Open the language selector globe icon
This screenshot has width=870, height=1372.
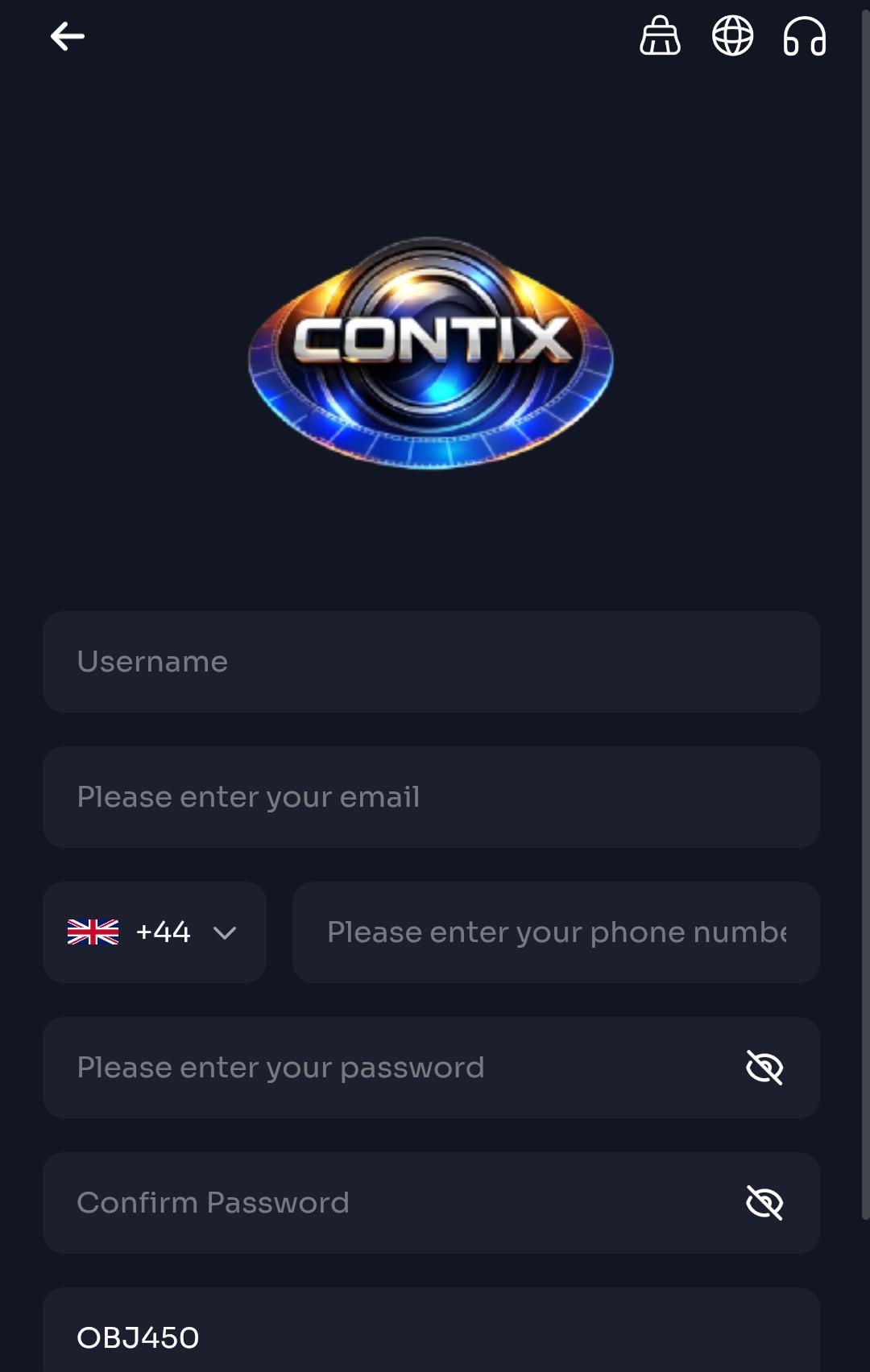pos(731,36)
